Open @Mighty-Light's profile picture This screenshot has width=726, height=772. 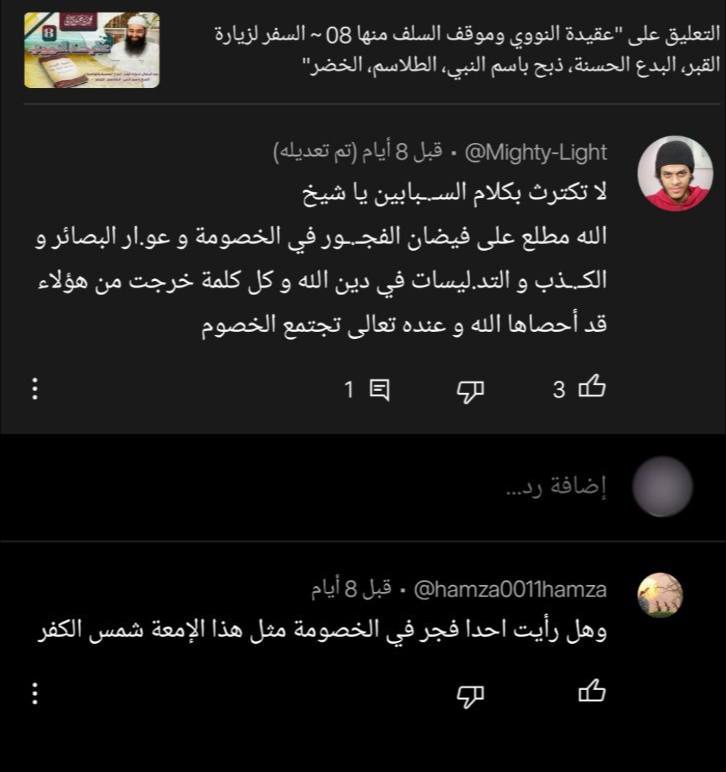[674, 174]
